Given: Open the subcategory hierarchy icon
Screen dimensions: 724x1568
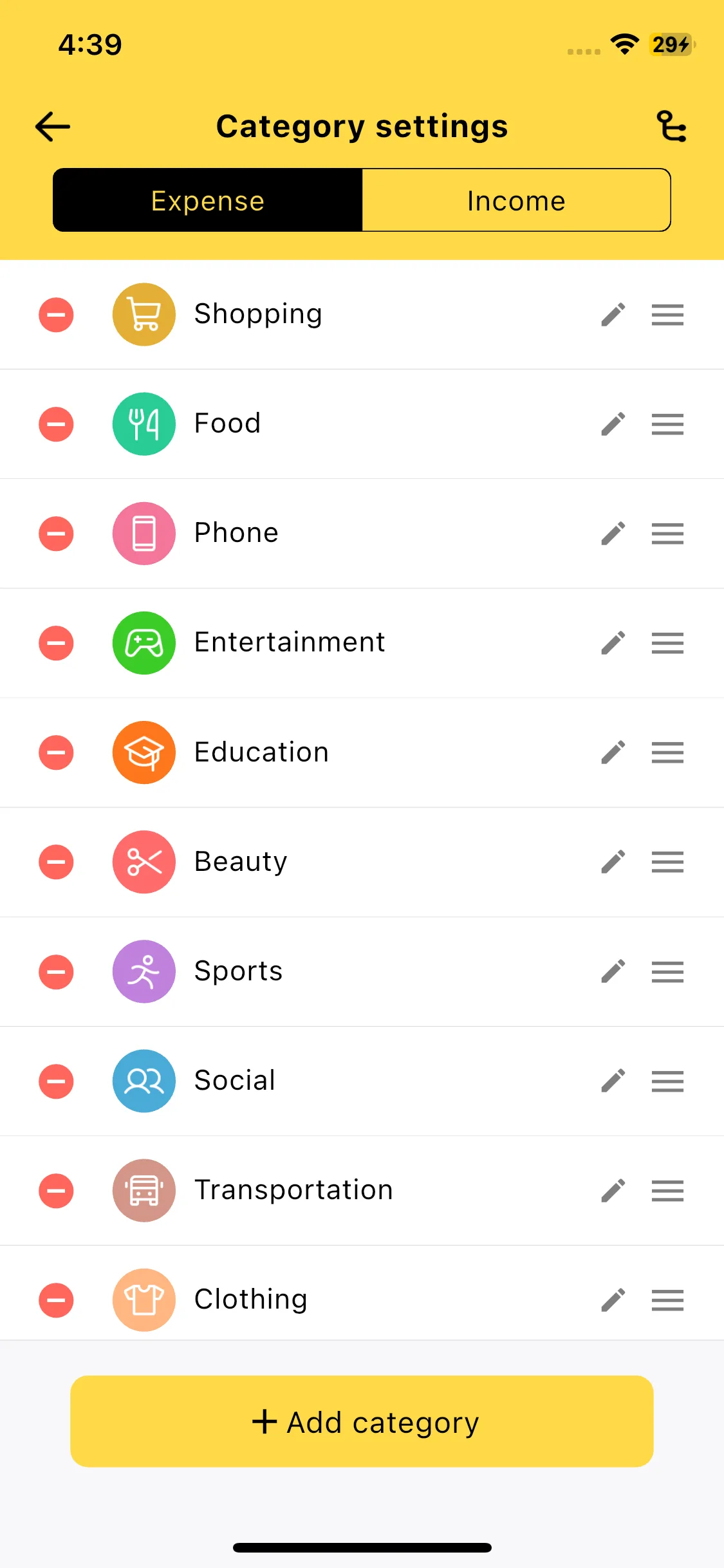Looking at the screenshot, I should coord(671,126).
